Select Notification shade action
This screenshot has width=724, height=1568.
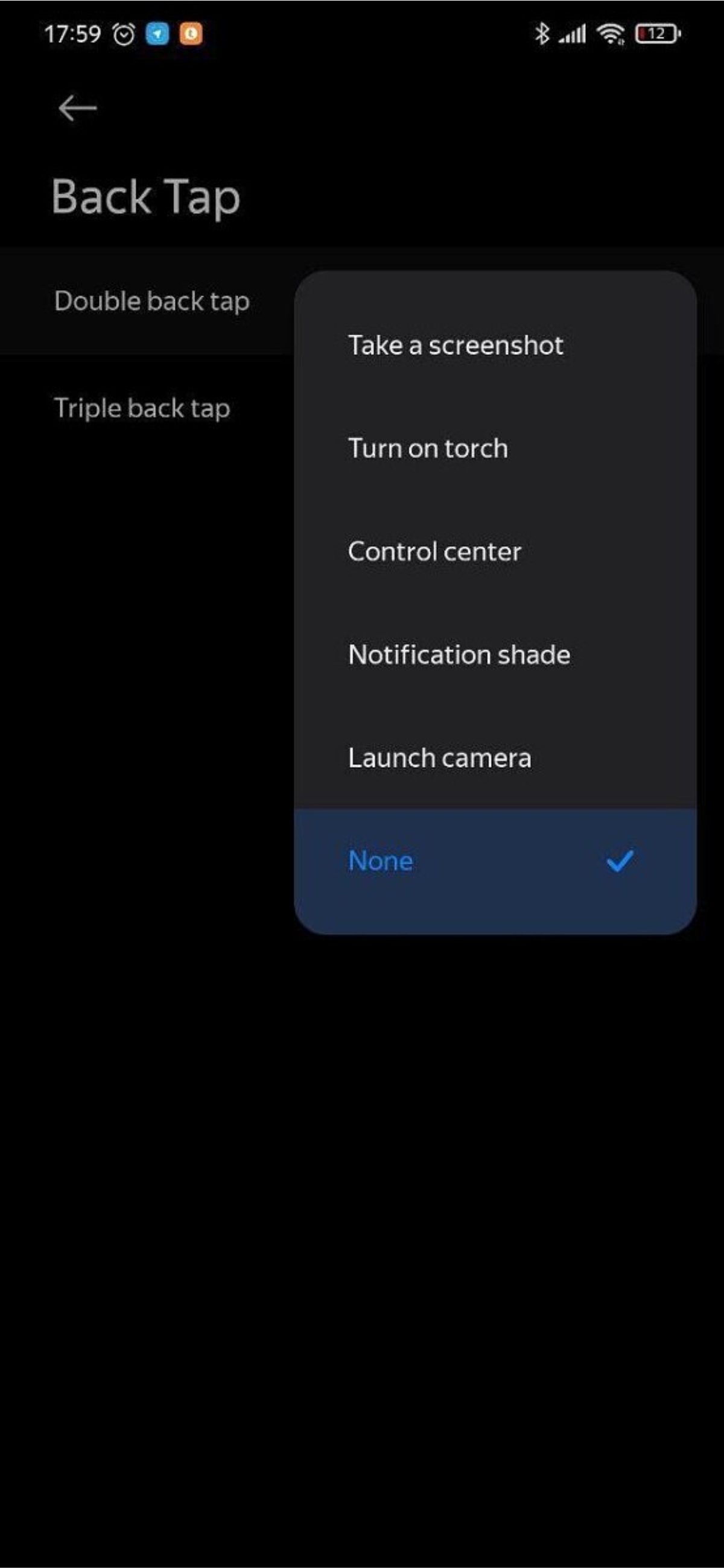(x=495, y=654)
